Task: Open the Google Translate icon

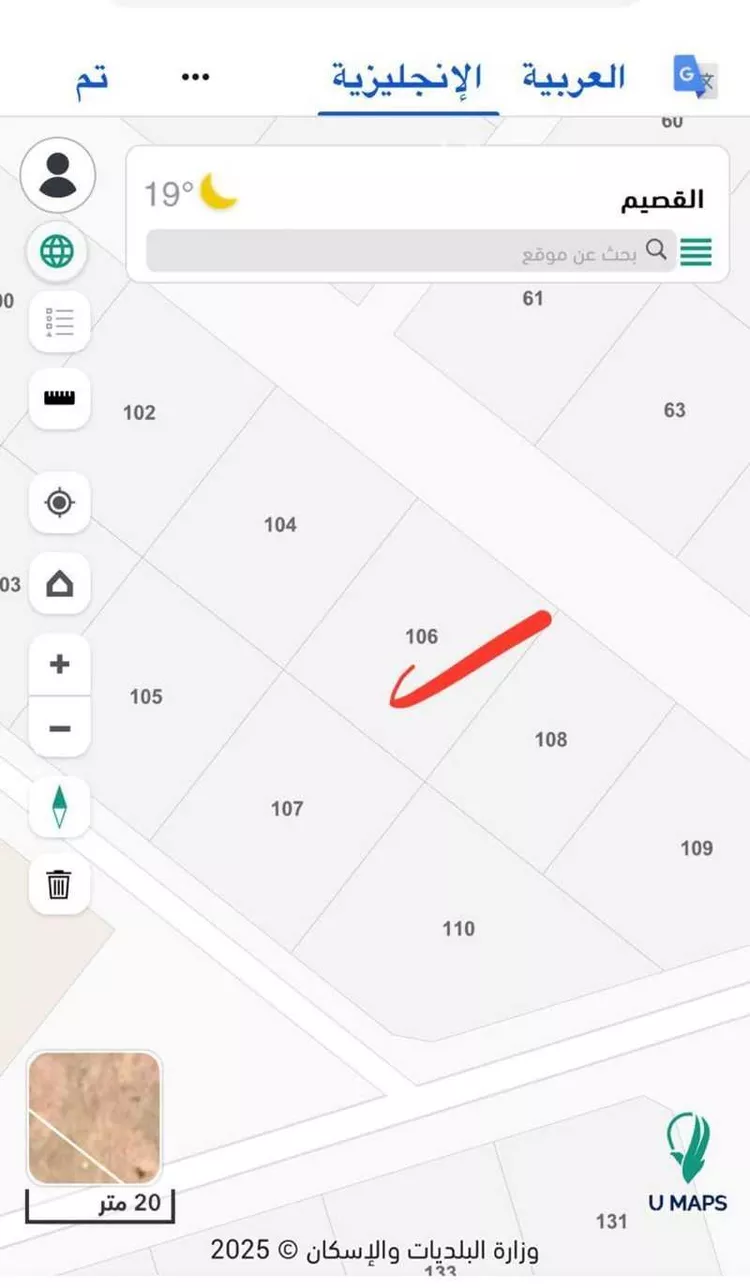Action: (695, 78)
